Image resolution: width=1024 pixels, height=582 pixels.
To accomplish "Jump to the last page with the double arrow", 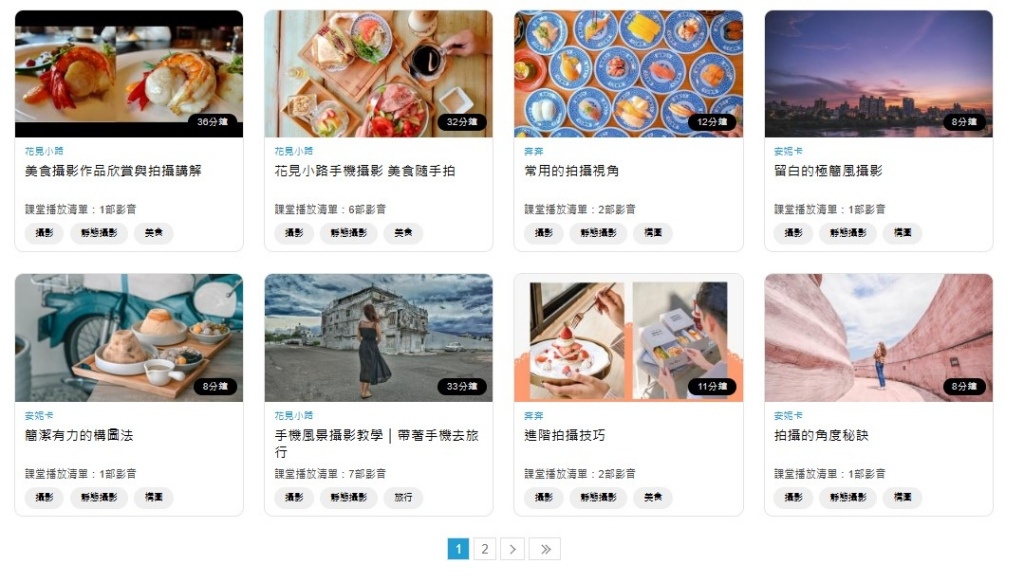I will [545, 549].
